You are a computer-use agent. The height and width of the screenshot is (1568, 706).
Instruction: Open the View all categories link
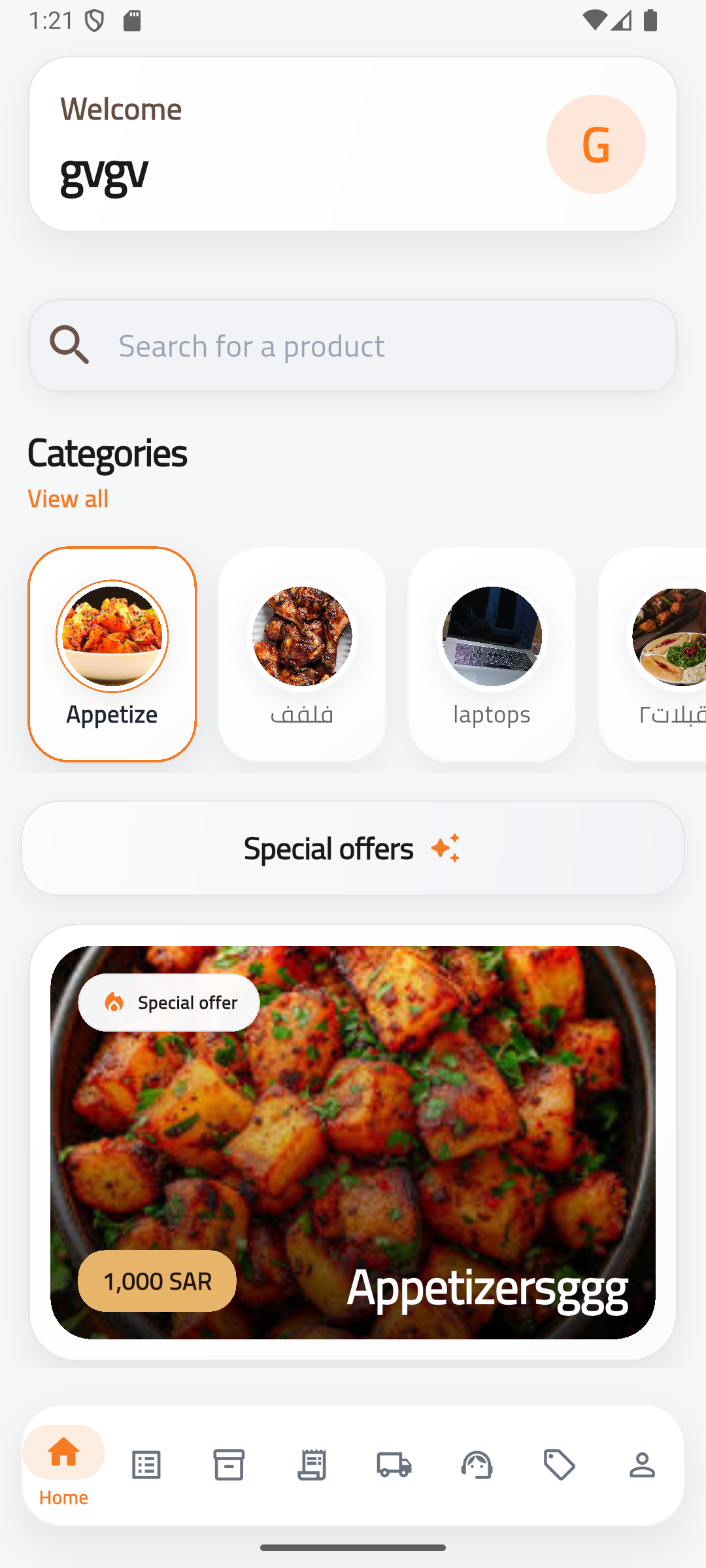[x=68, y=498]
